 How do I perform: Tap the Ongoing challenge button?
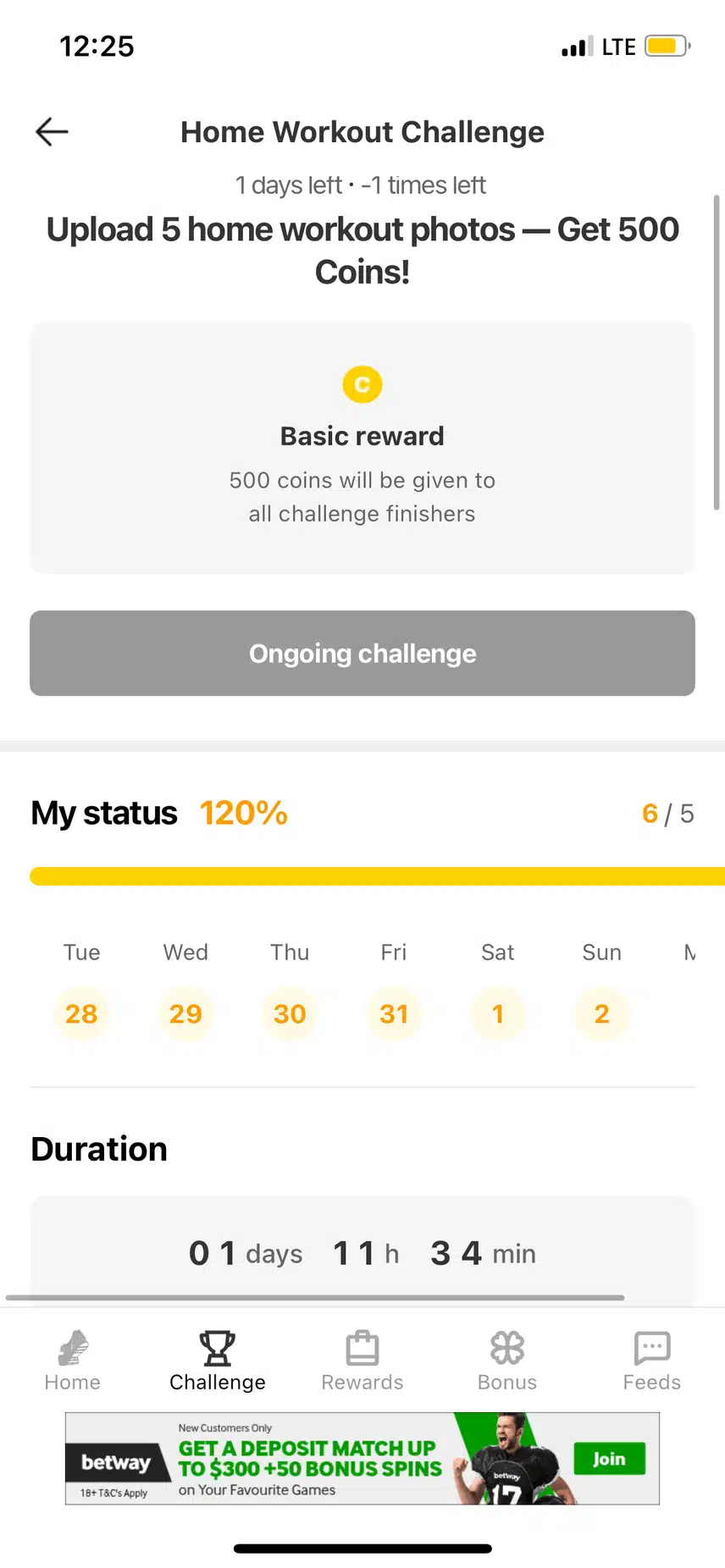[362, 654]
